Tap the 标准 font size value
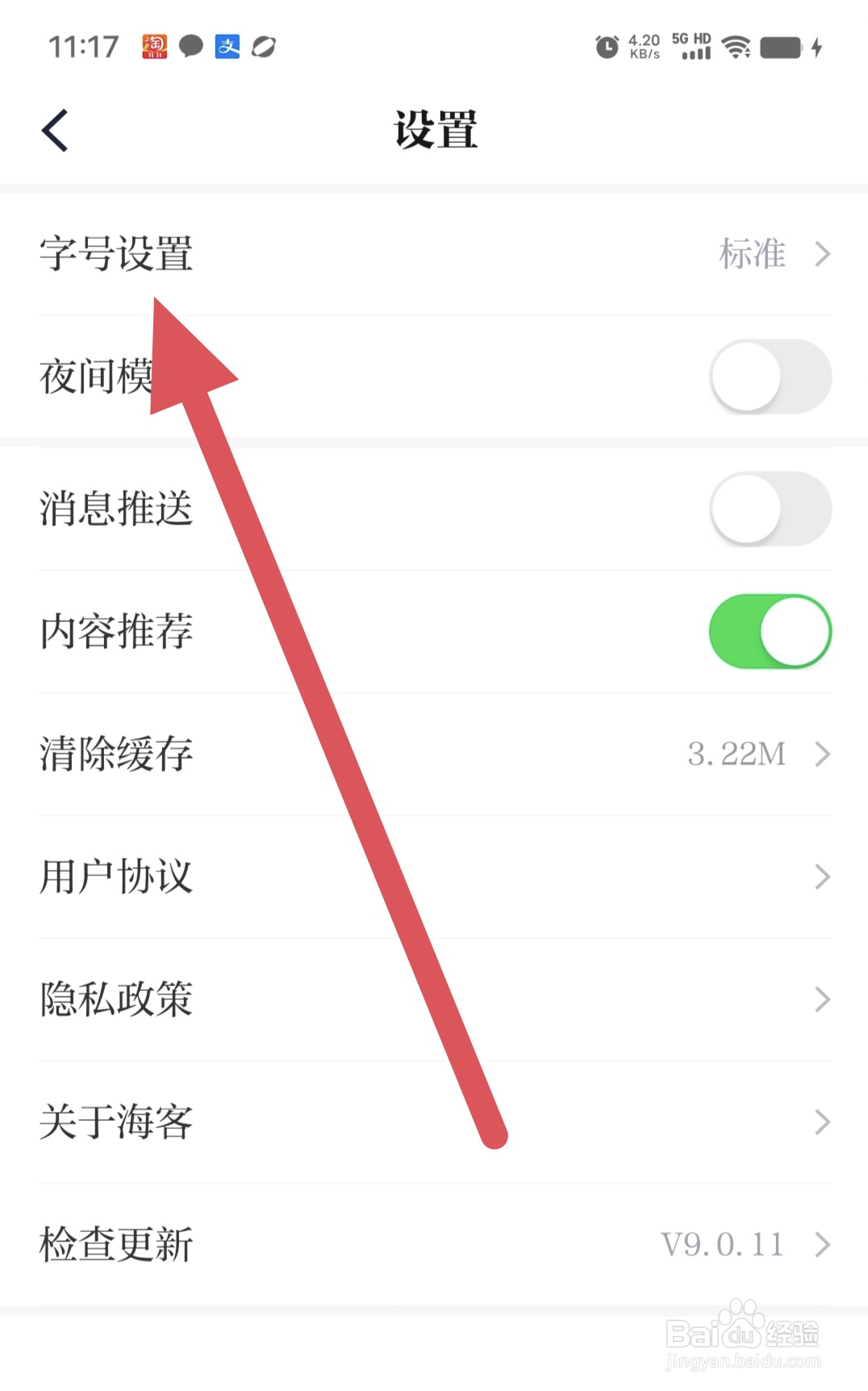Screen dimensions: 868x1391 pyautogui.click(x=750, y=253)
